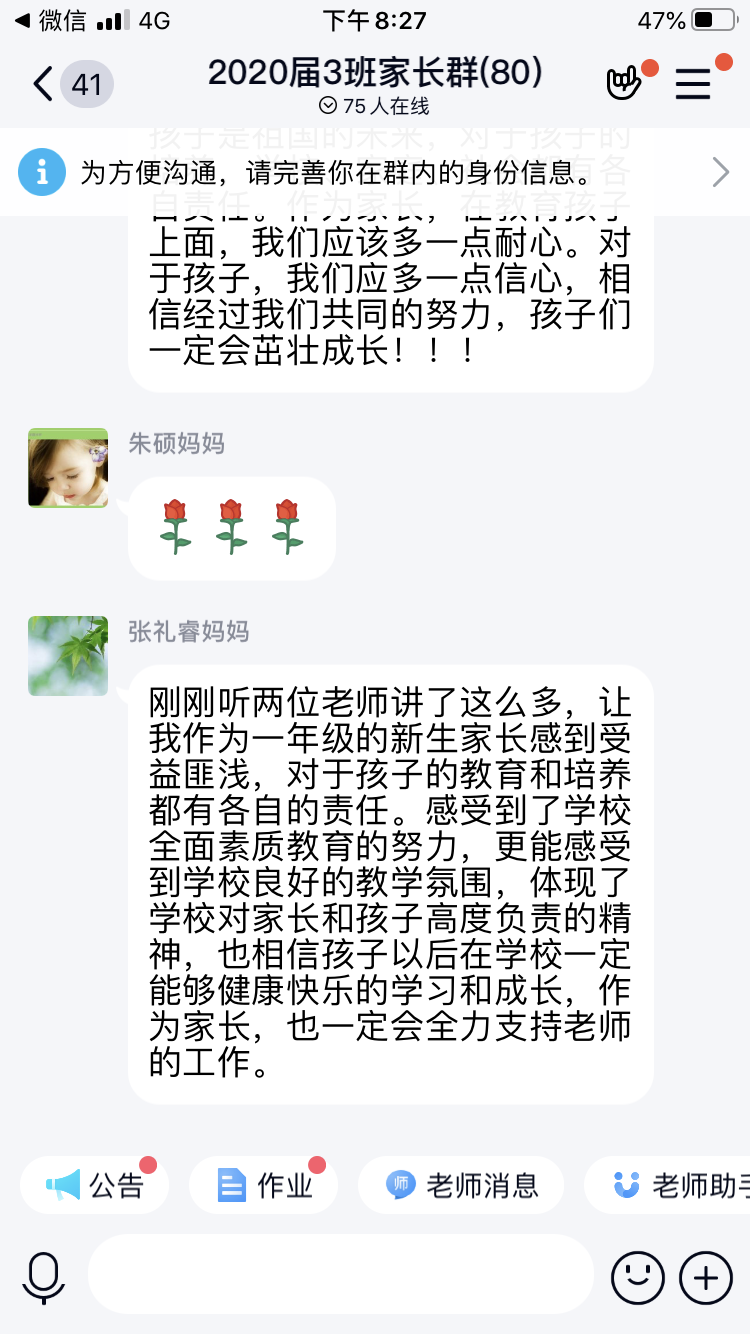Open the hand gesture icon in header
This screenshot has height=1334, width=750.
point(624,84)
